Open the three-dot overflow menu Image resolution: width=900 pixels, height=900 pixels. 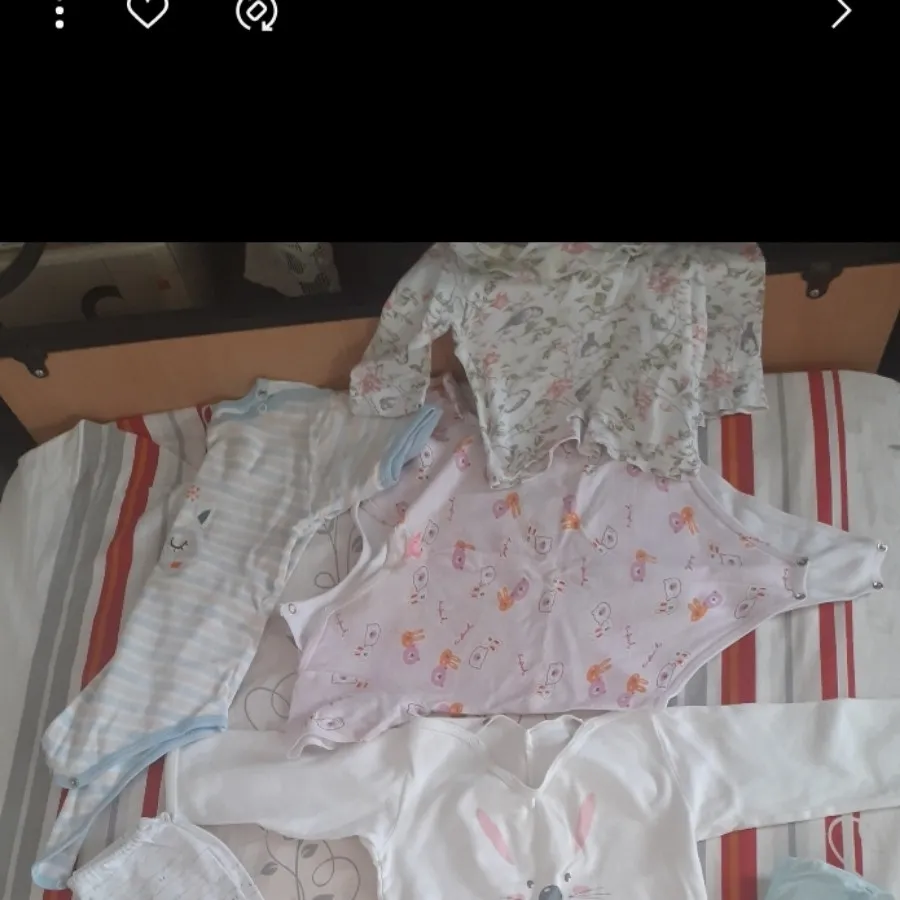(60, 13)
